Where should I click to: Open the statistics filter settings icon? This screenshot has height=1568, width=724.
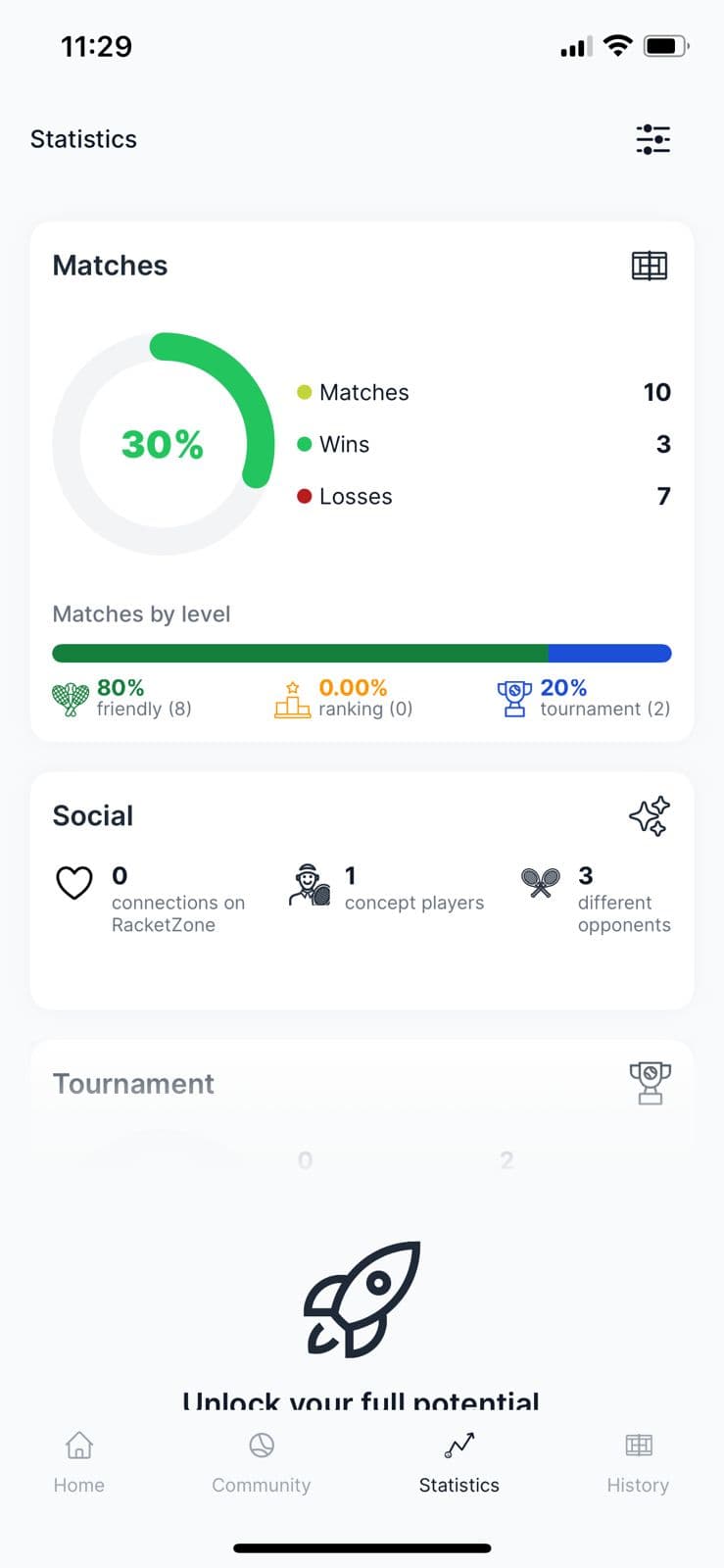click(x=652, y=139)
